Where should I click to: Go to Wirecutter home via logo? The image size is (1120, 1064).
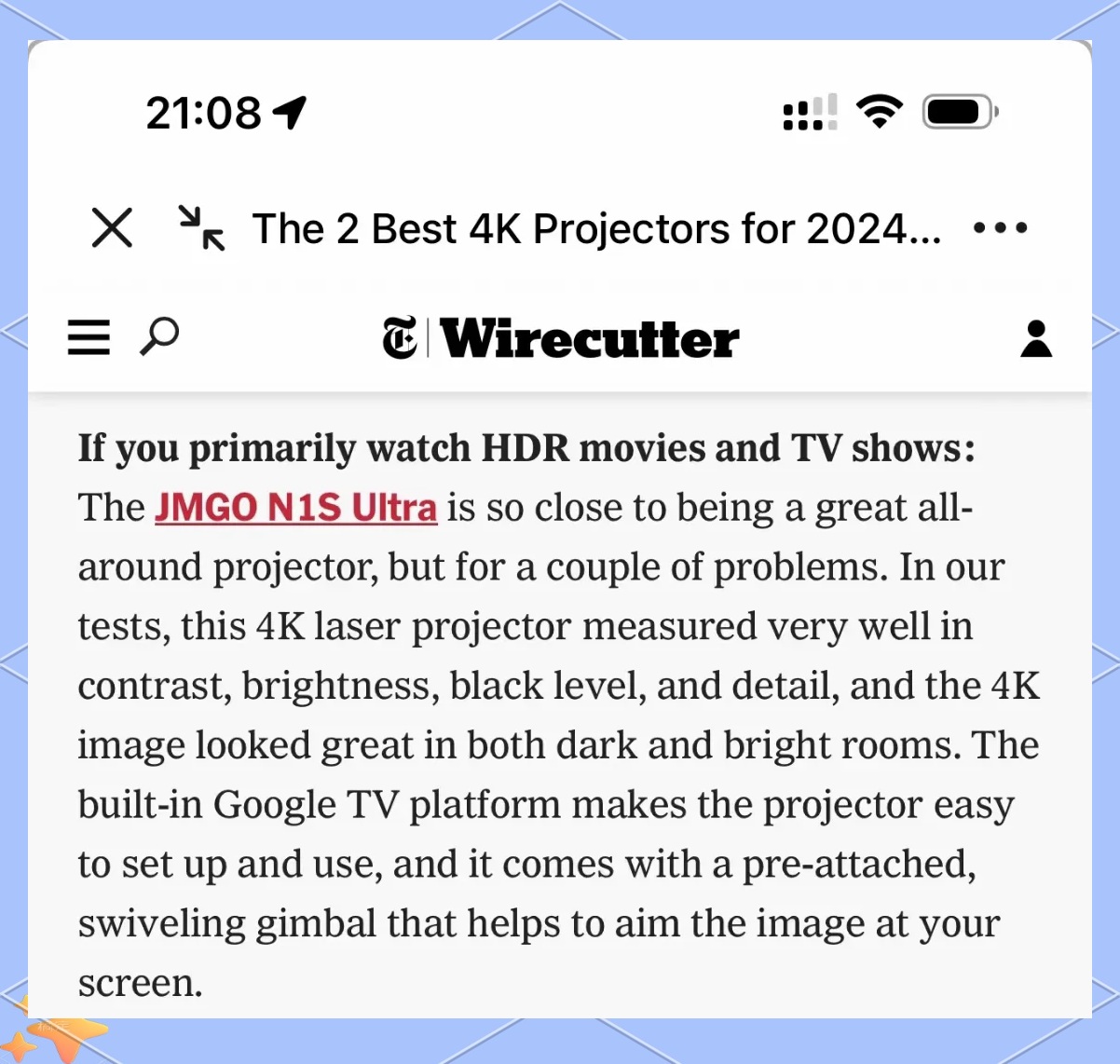point(560,338)
